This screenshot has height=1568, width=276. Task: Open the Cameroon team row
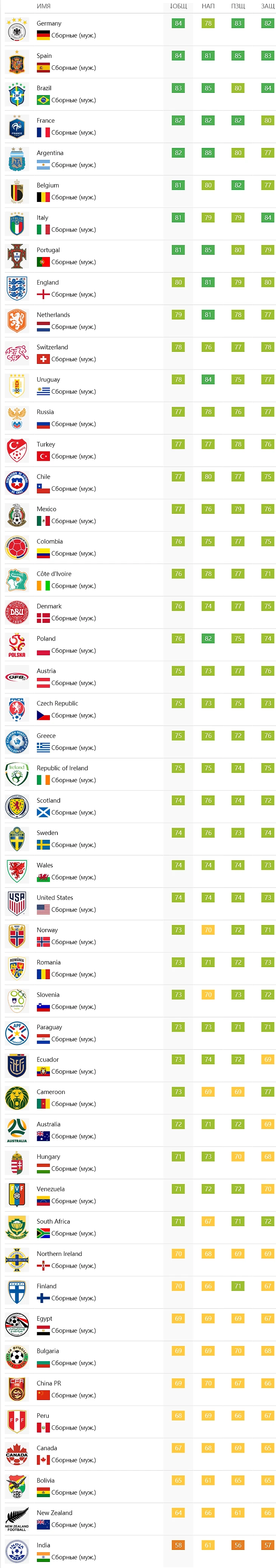coord(51,1091)
